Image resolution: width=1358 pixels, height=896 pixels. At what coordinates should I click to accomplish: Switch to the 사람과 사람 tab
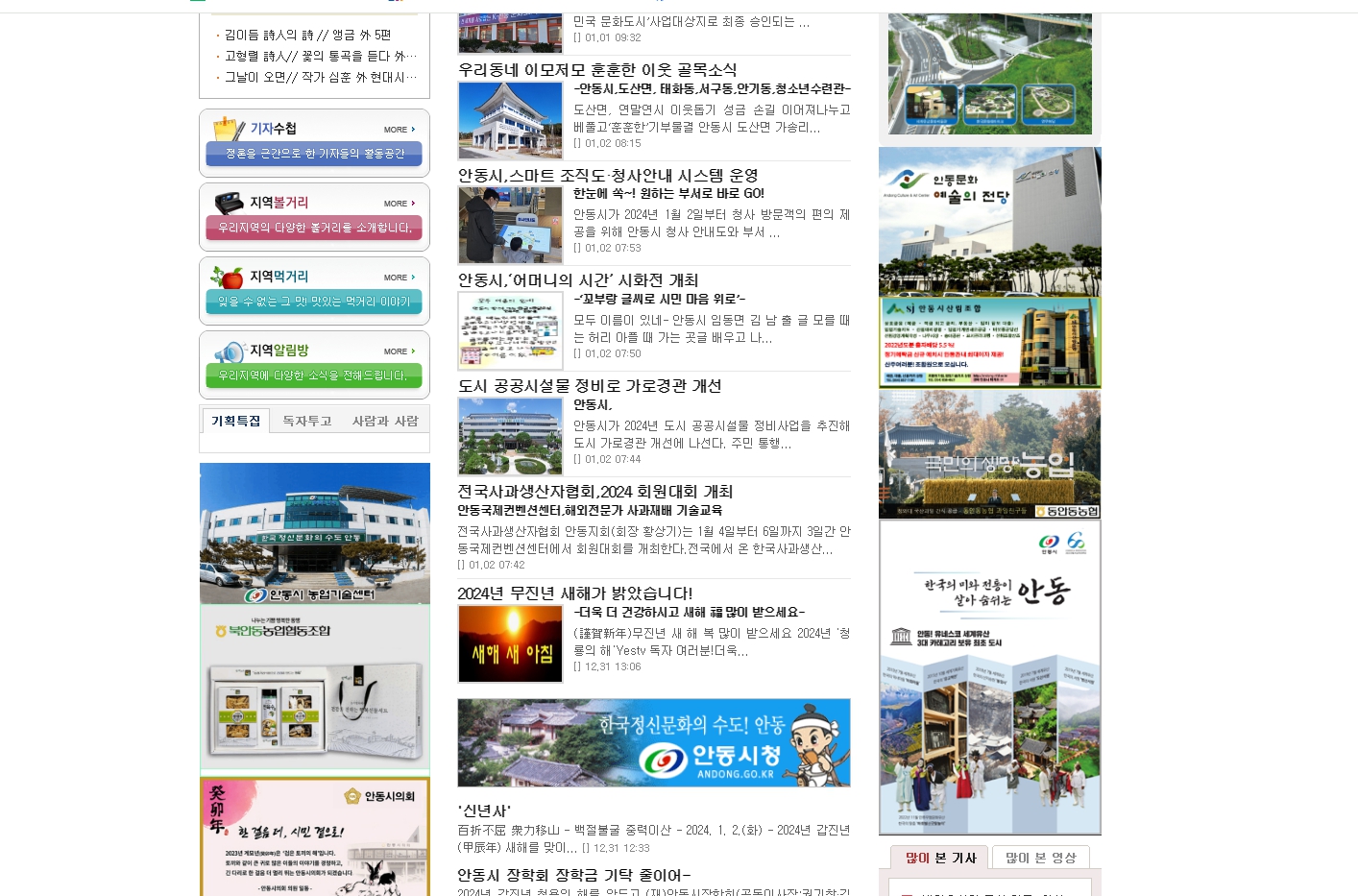coord(385,421)
